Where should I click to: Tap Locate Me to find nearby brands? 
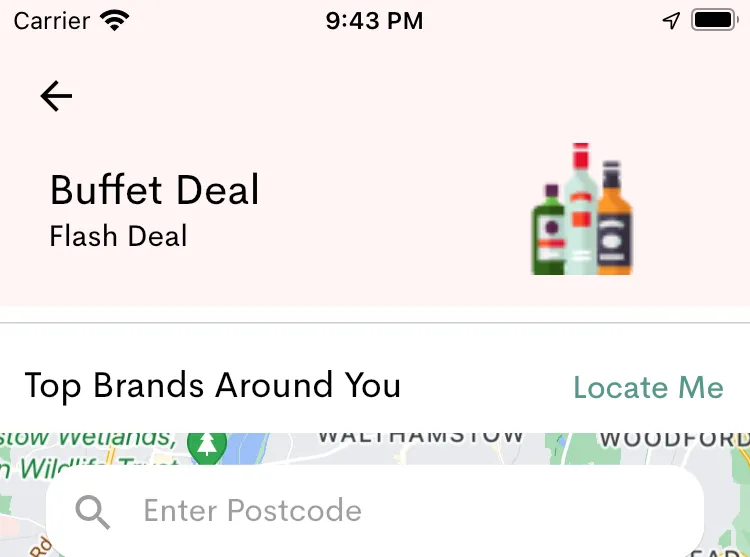coord(648,387)
